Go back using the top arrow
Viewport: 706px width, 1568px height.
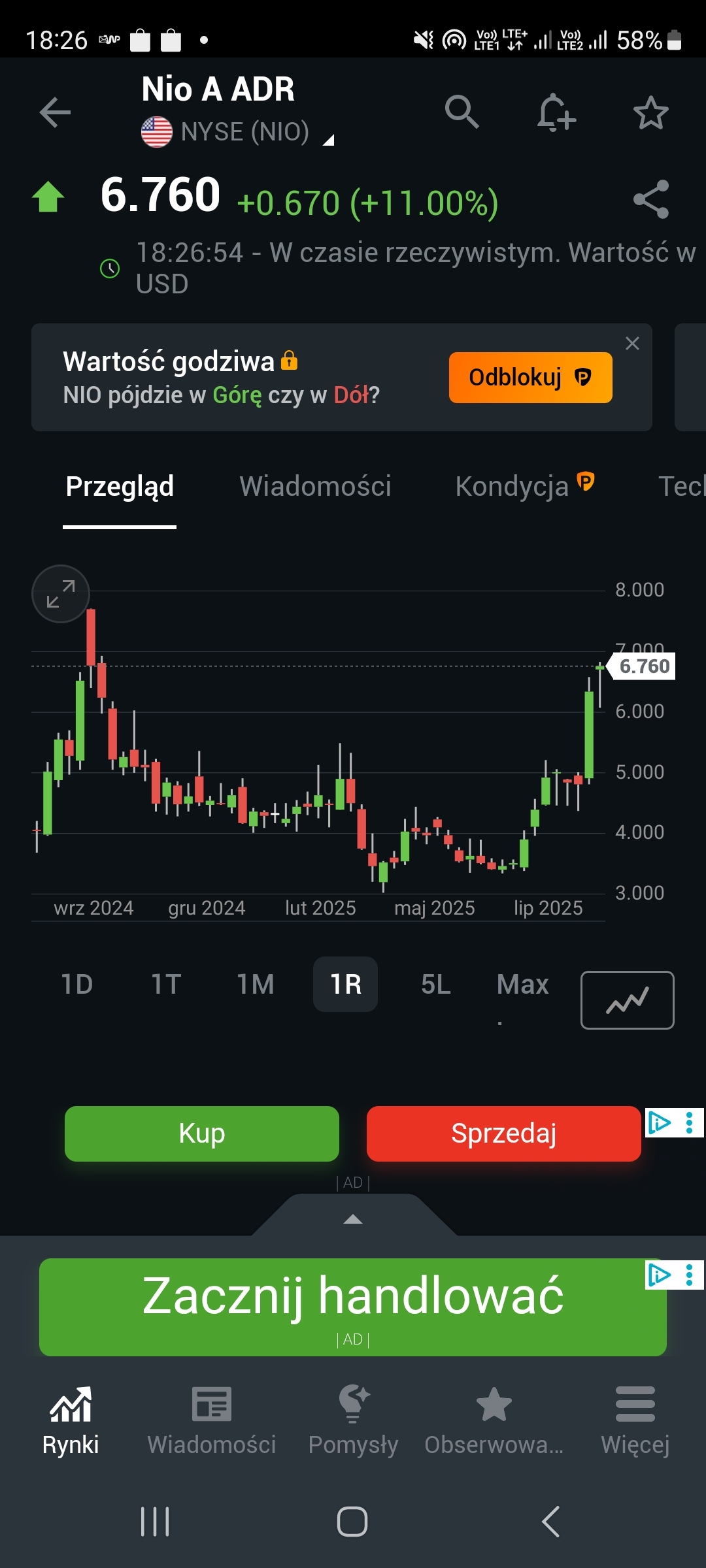(x=55, y=112)
